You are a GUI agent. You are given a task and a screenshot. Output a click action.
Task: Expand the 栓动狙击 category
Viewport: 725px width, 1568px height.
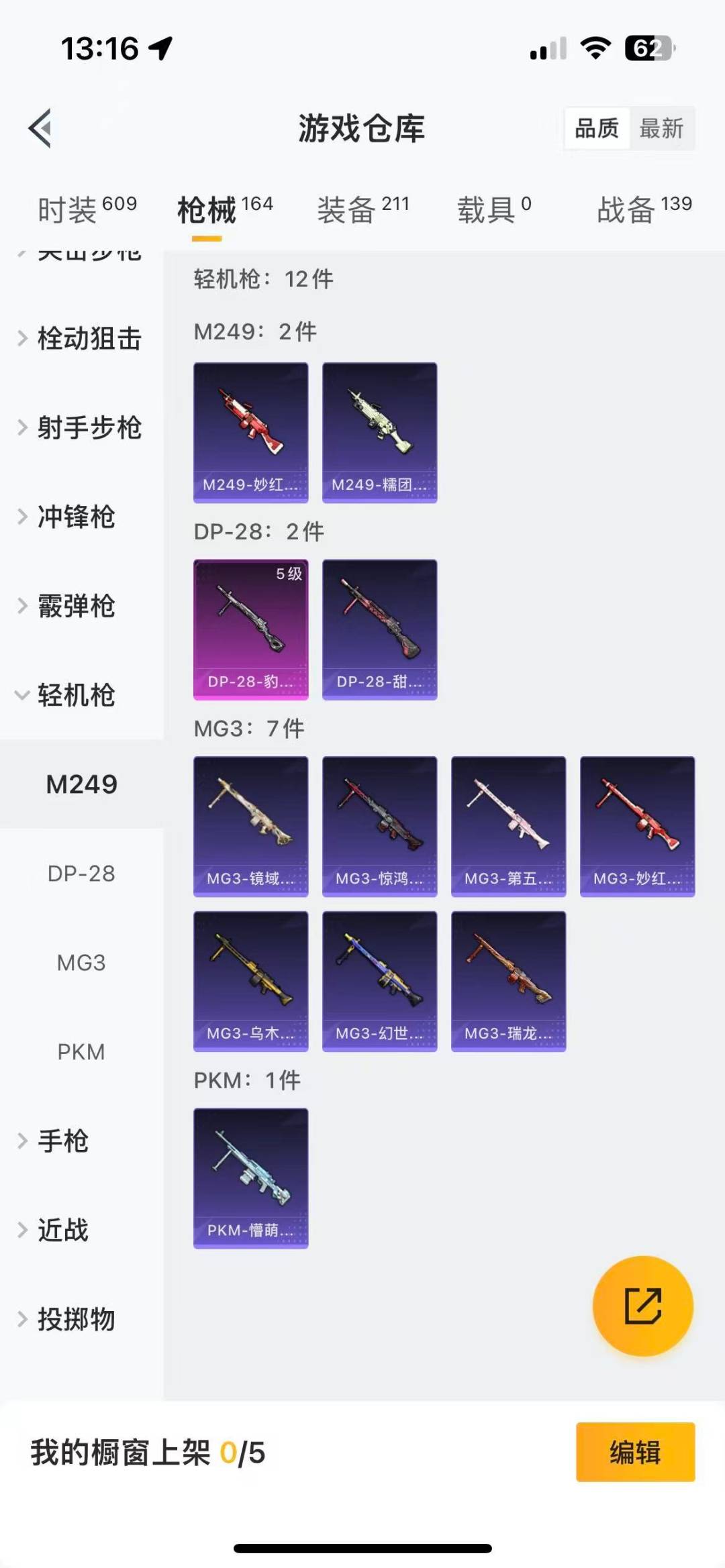(81, 338)
